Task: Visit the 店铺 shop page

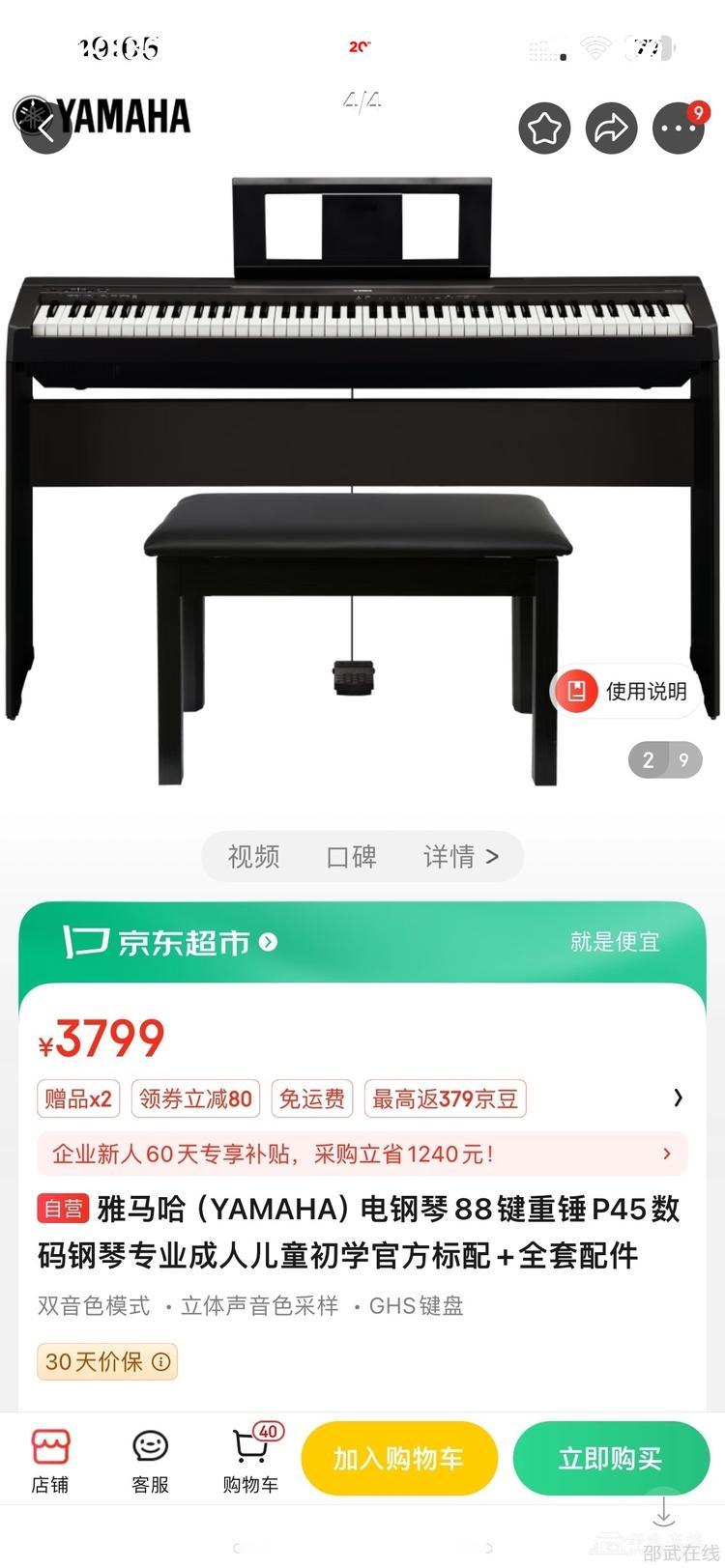Action: (x=50, y=1461)
